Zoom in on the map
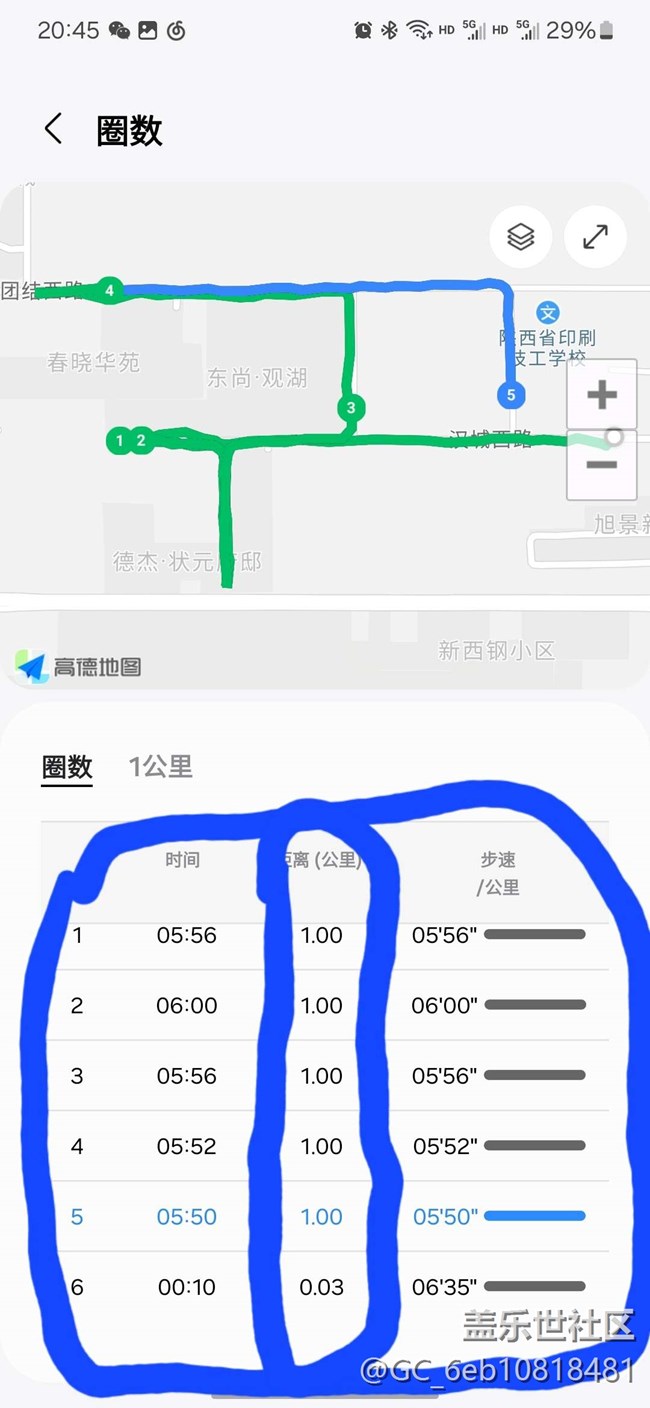Image resolution: width=650 pixels, height=1408 pixels. 601,396
